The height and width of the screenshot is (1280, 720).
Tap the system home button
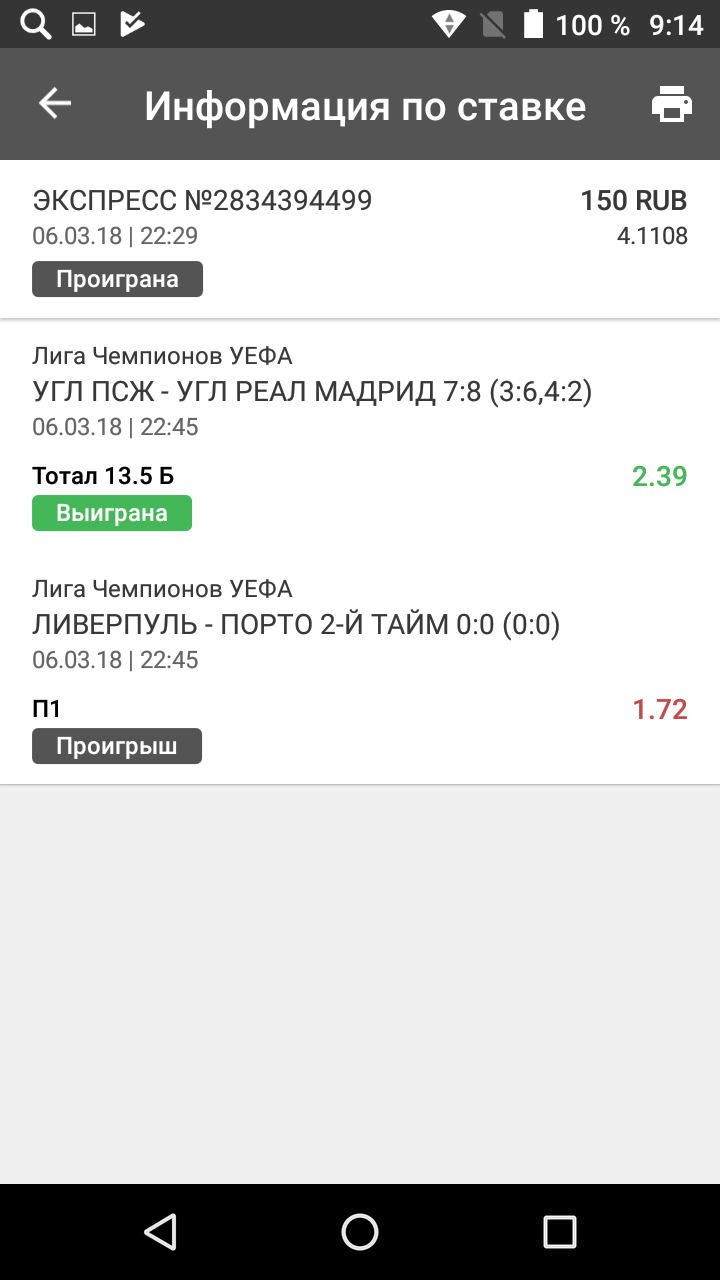point(360,1232)
